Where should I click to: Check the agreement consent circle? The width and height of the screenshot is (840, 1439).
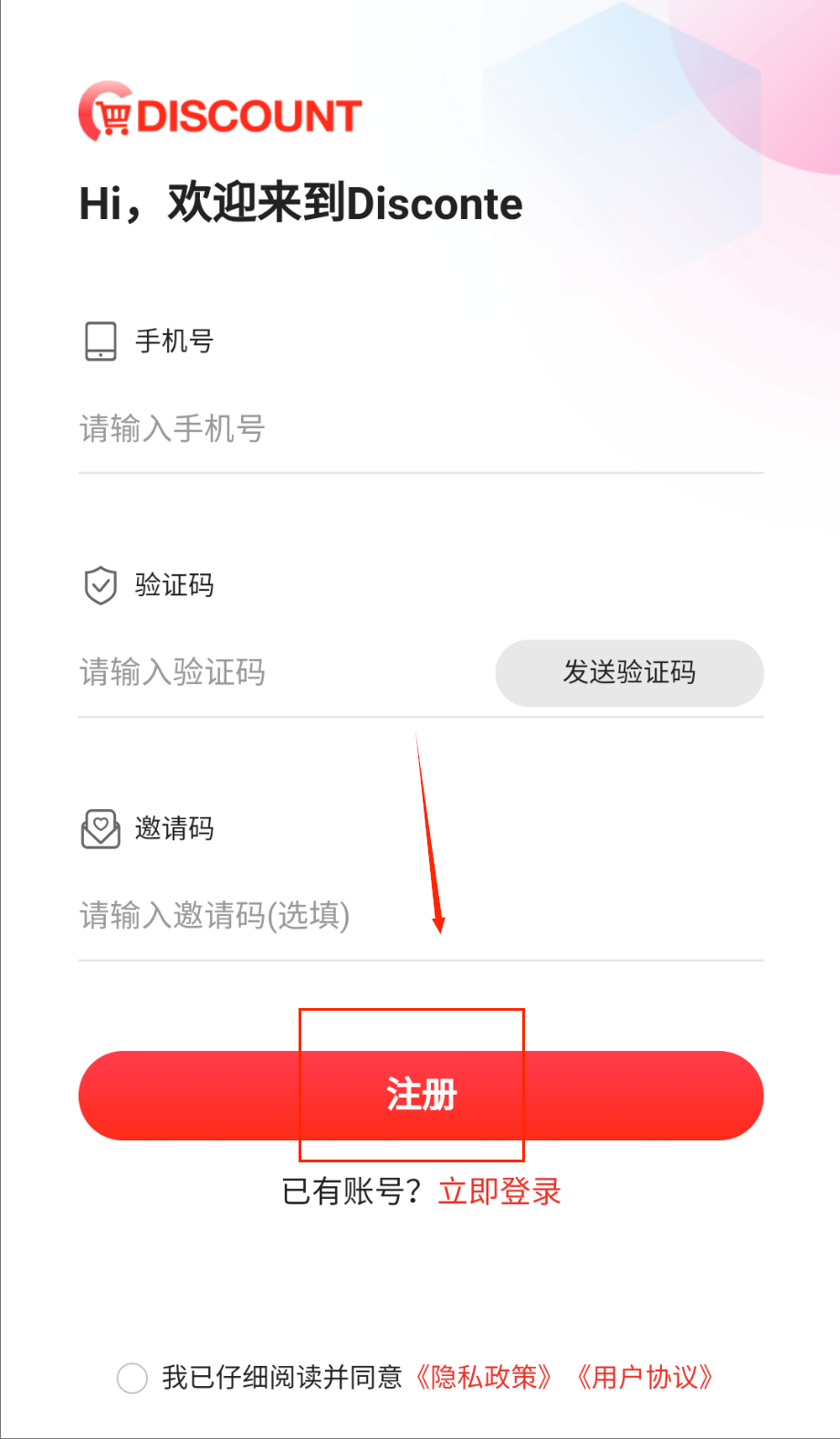(x=132, y=1378)
